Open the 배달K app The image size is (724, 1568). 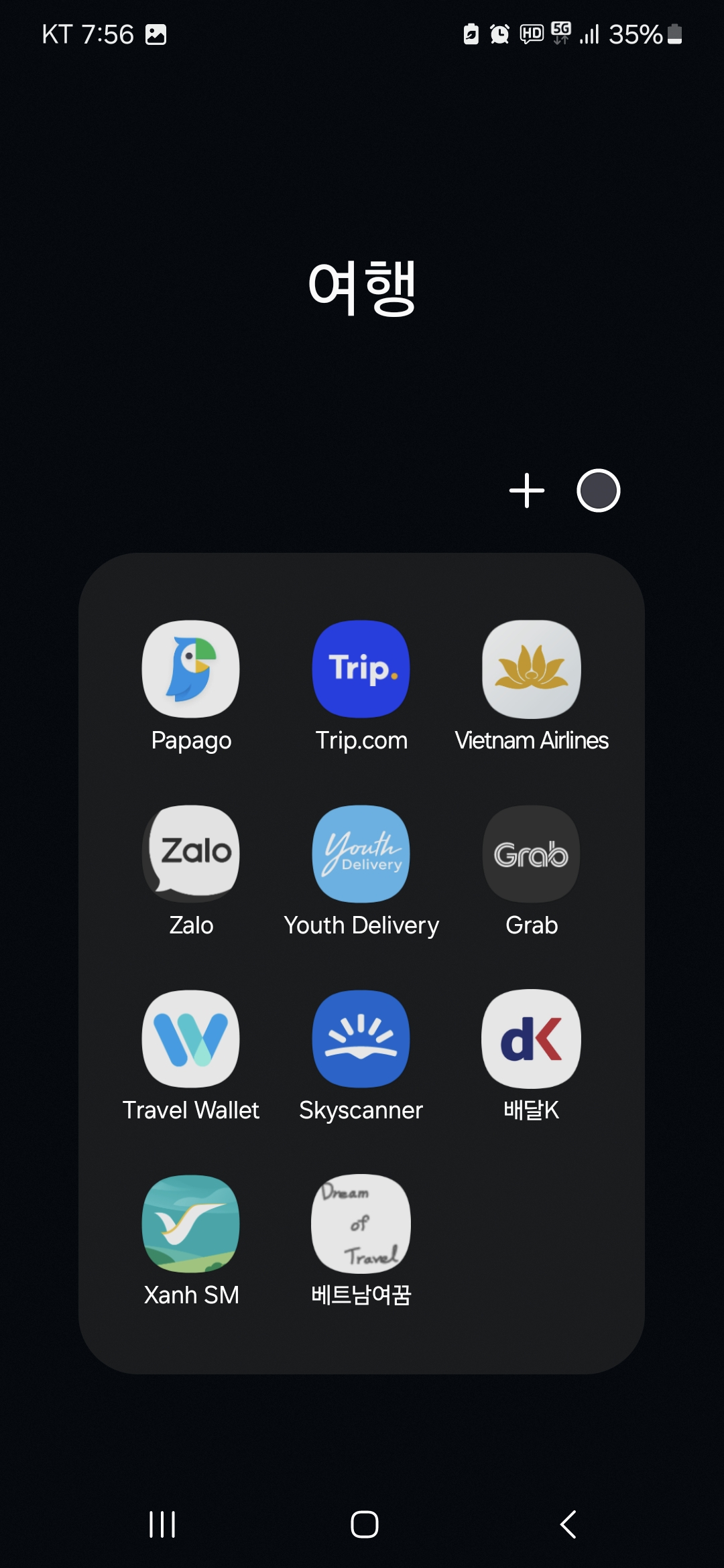tap(532, 1039)
